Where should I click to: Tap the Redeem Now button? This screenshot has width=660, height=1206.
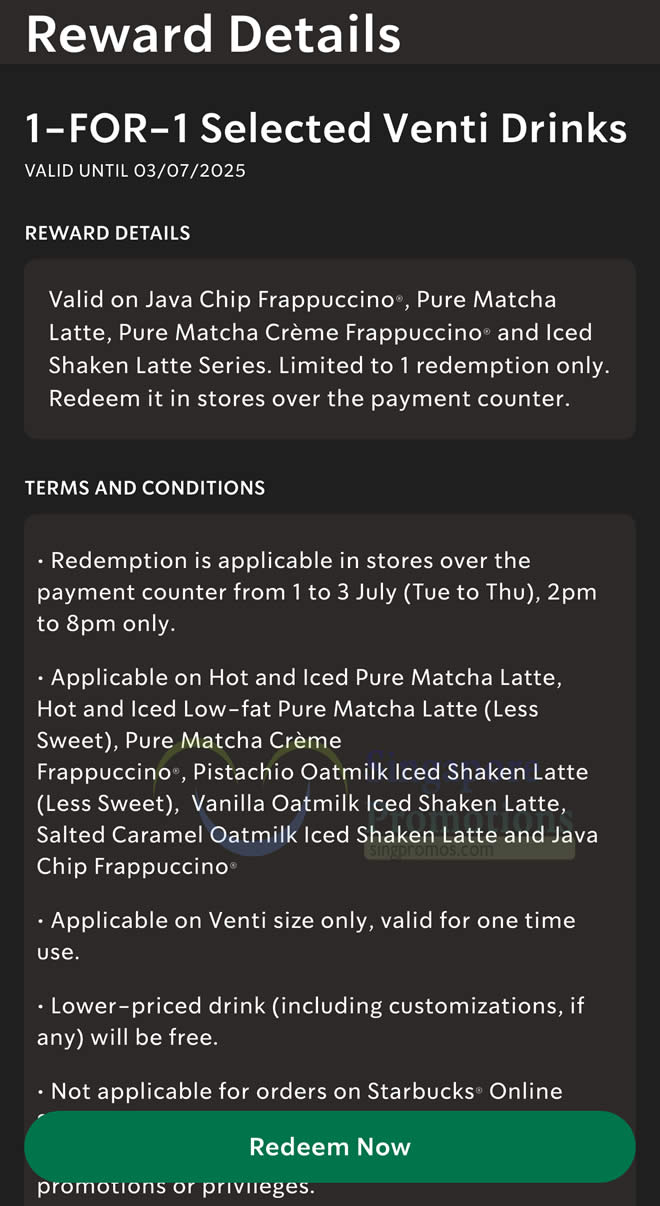(x=330, y=1147)
